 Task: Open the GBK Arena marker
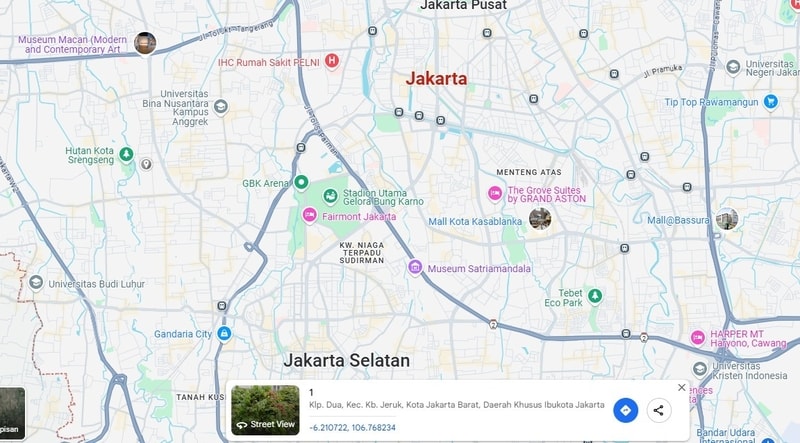[300, 183]
